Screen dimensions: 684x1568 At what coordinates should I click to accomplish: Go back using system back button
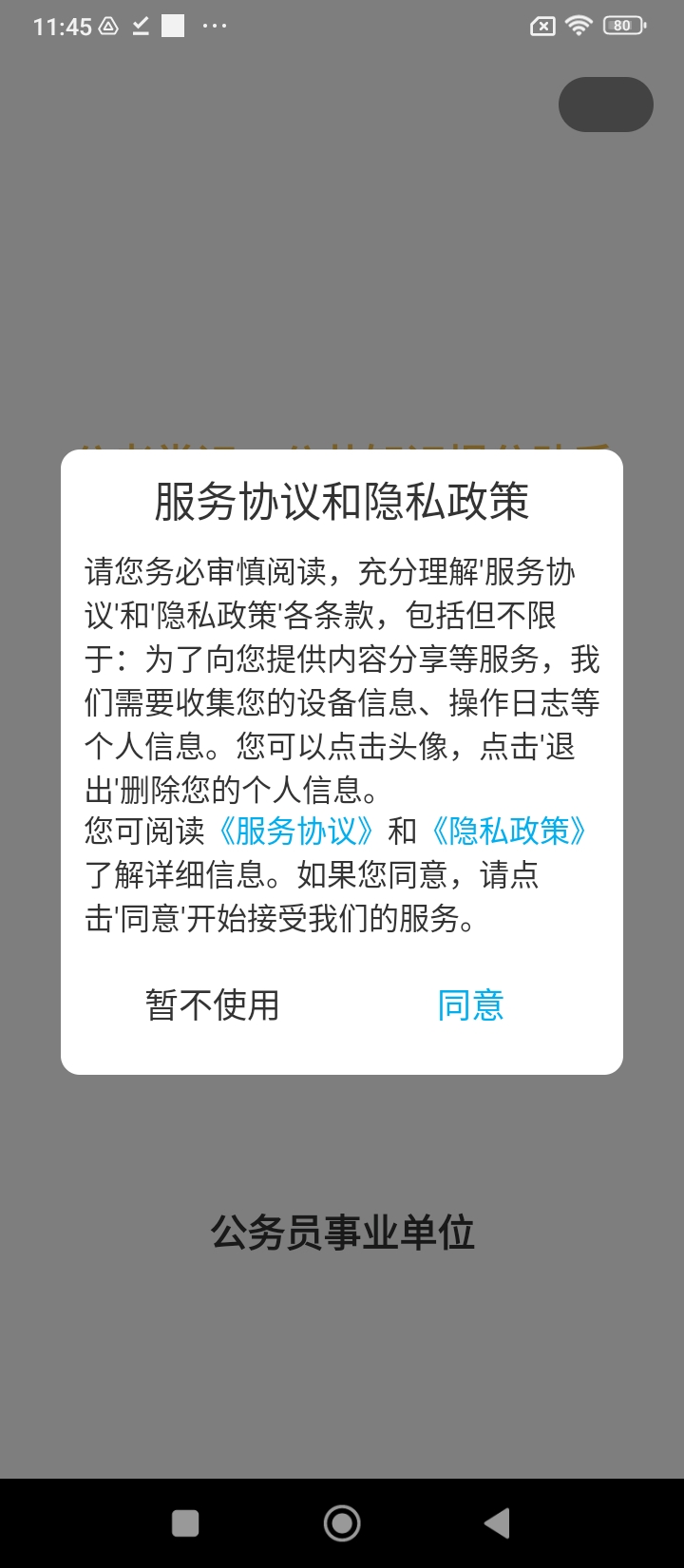pos(497,1523)
